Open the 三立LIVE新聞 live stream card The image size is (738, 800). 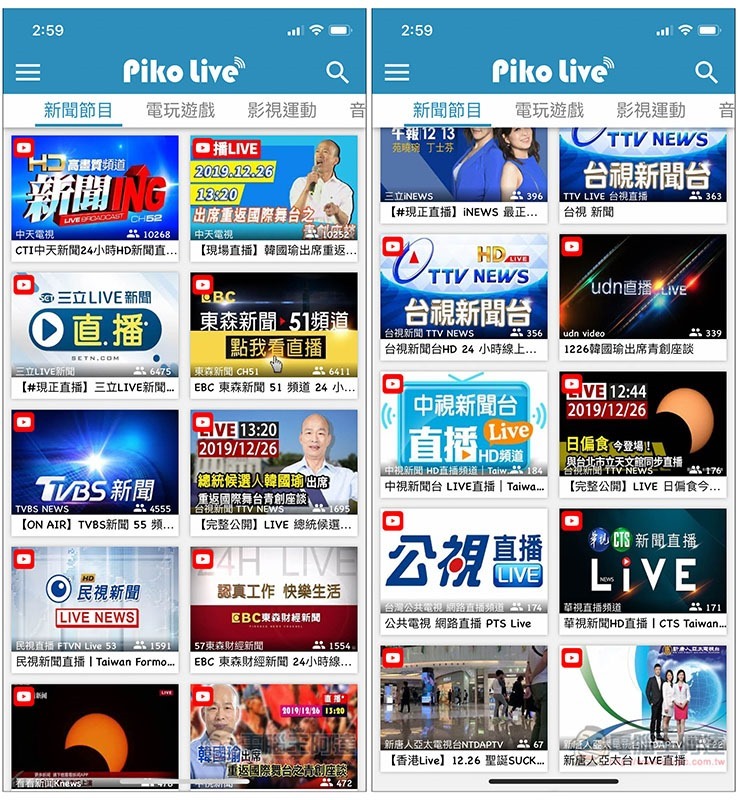pyautogui.click(x=95, y=325)
